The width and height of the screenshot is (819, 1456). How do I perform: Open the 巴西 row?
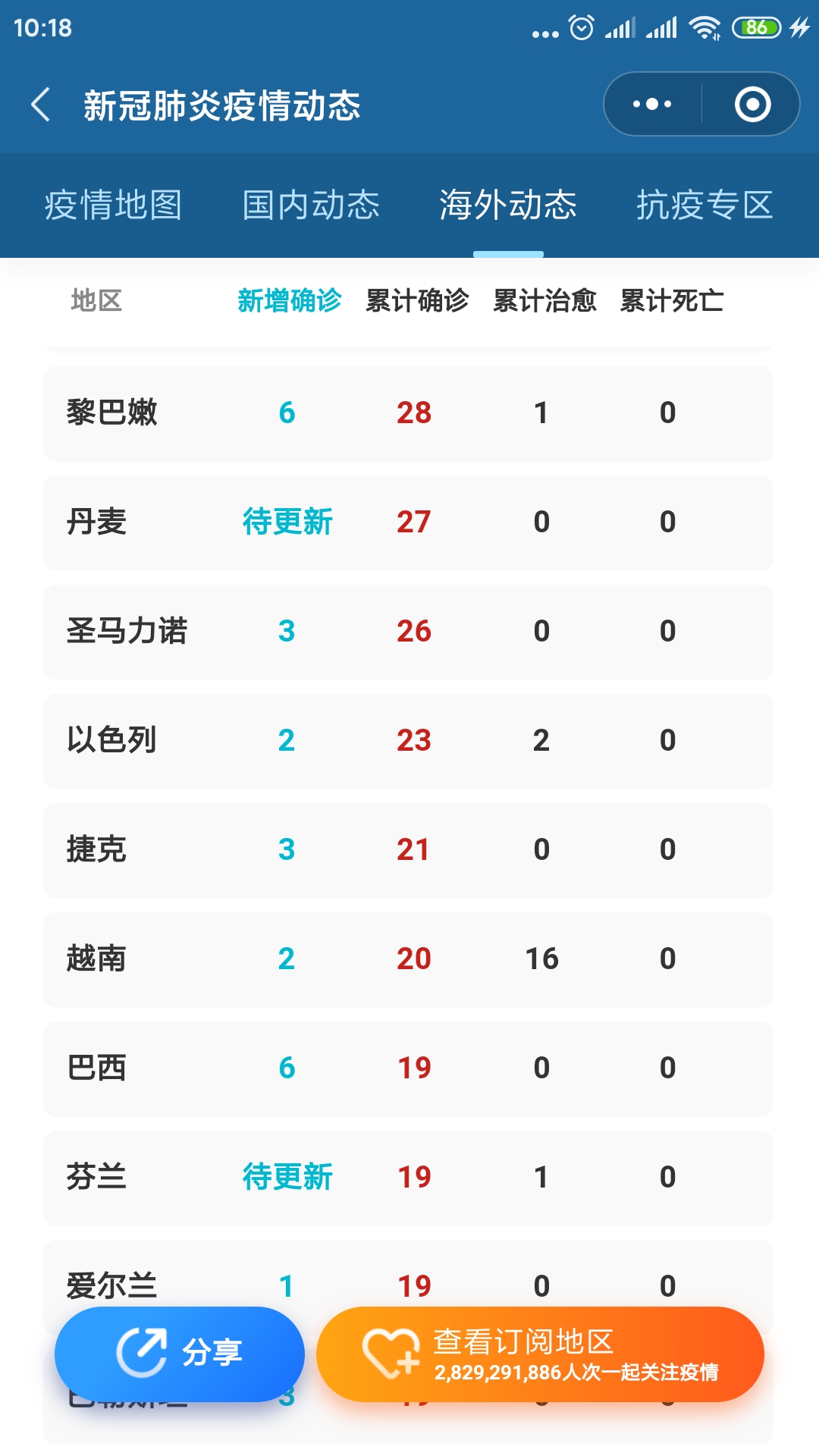(x=408, y=1068)
